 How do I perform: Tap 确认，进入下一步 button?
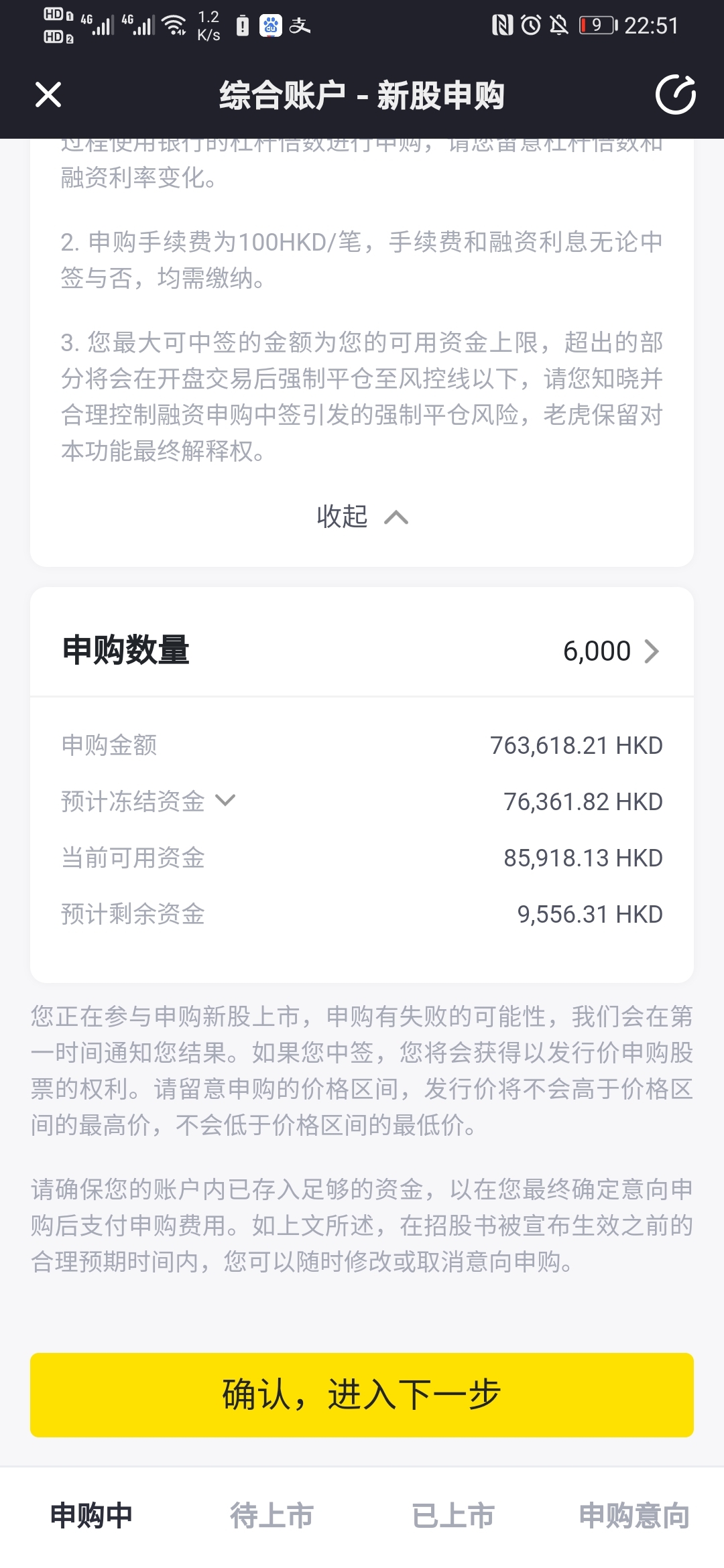tap(362, 1394)
